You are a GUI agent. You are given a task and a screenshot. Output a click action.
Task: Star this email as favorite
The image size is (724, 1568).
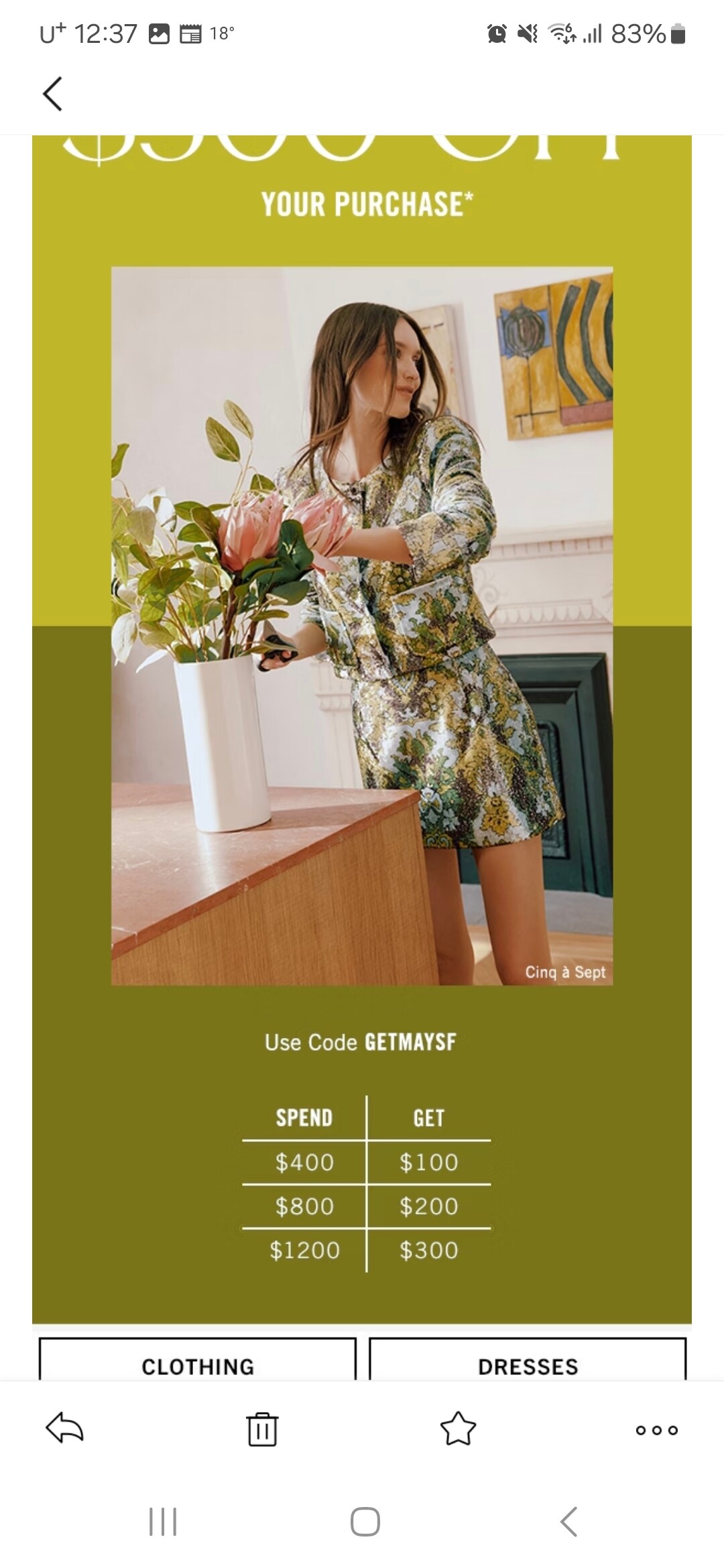point(458,1429)
